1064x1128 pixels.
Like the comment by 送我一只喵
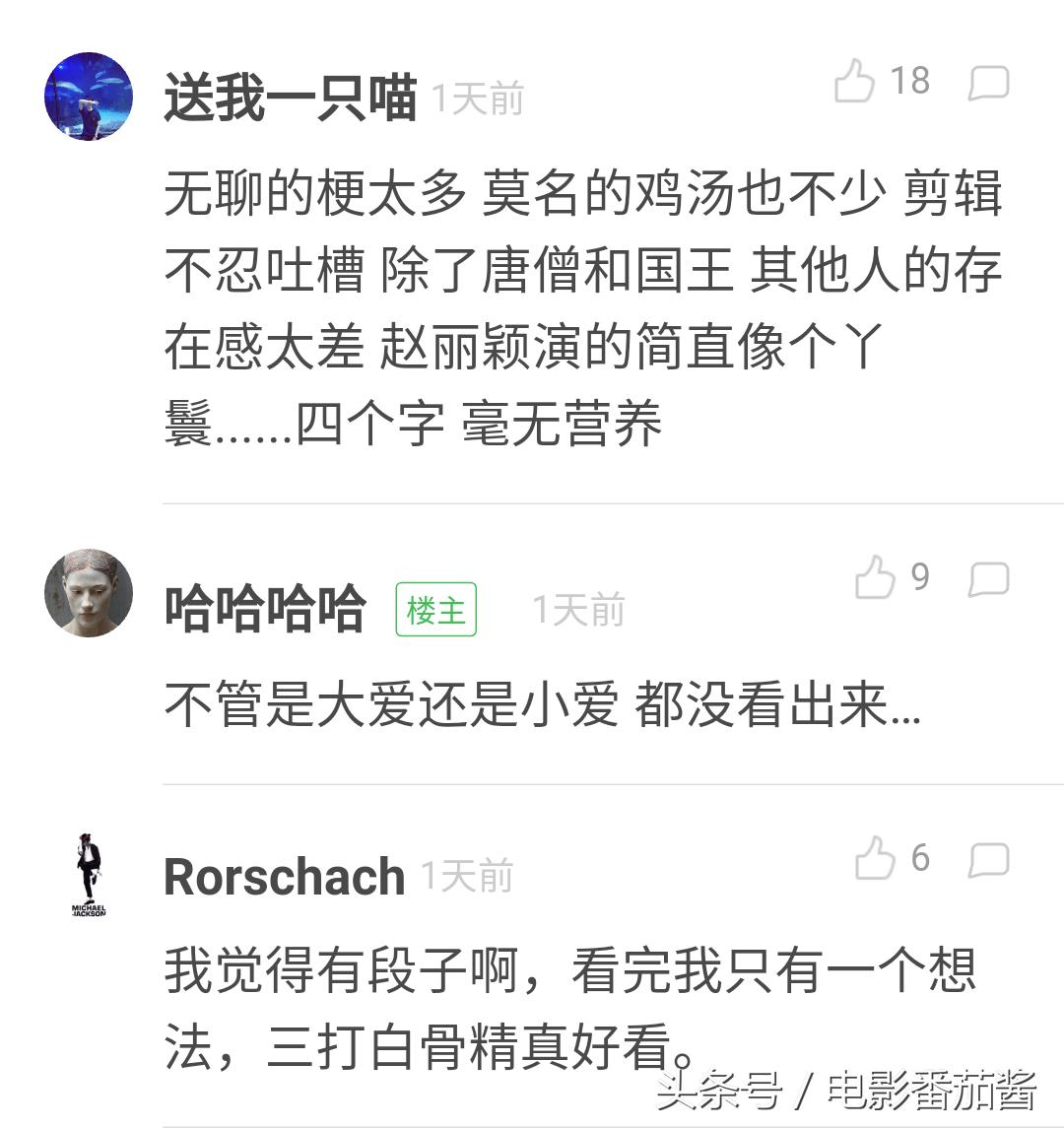855,81
